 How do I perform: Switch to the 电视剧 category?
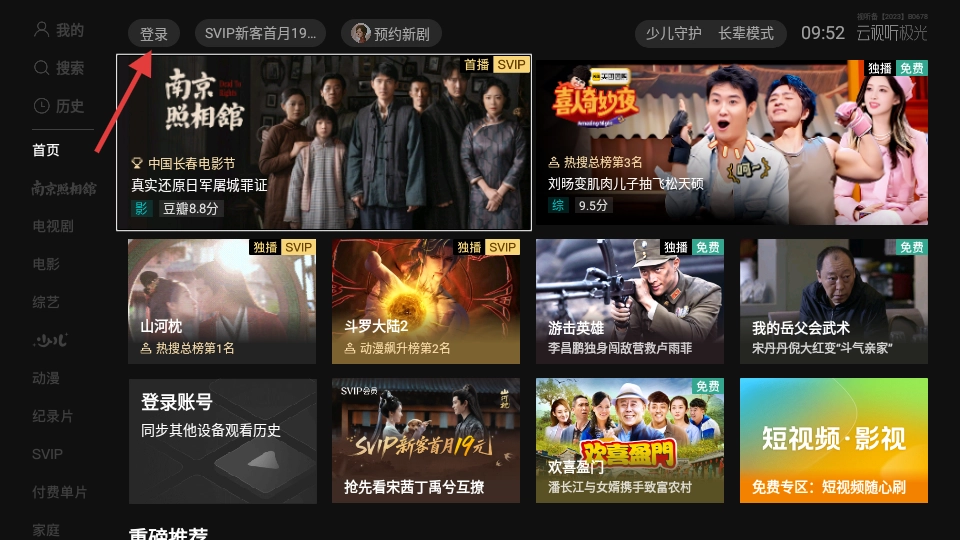pyautogui.click(x=53, y=226)
